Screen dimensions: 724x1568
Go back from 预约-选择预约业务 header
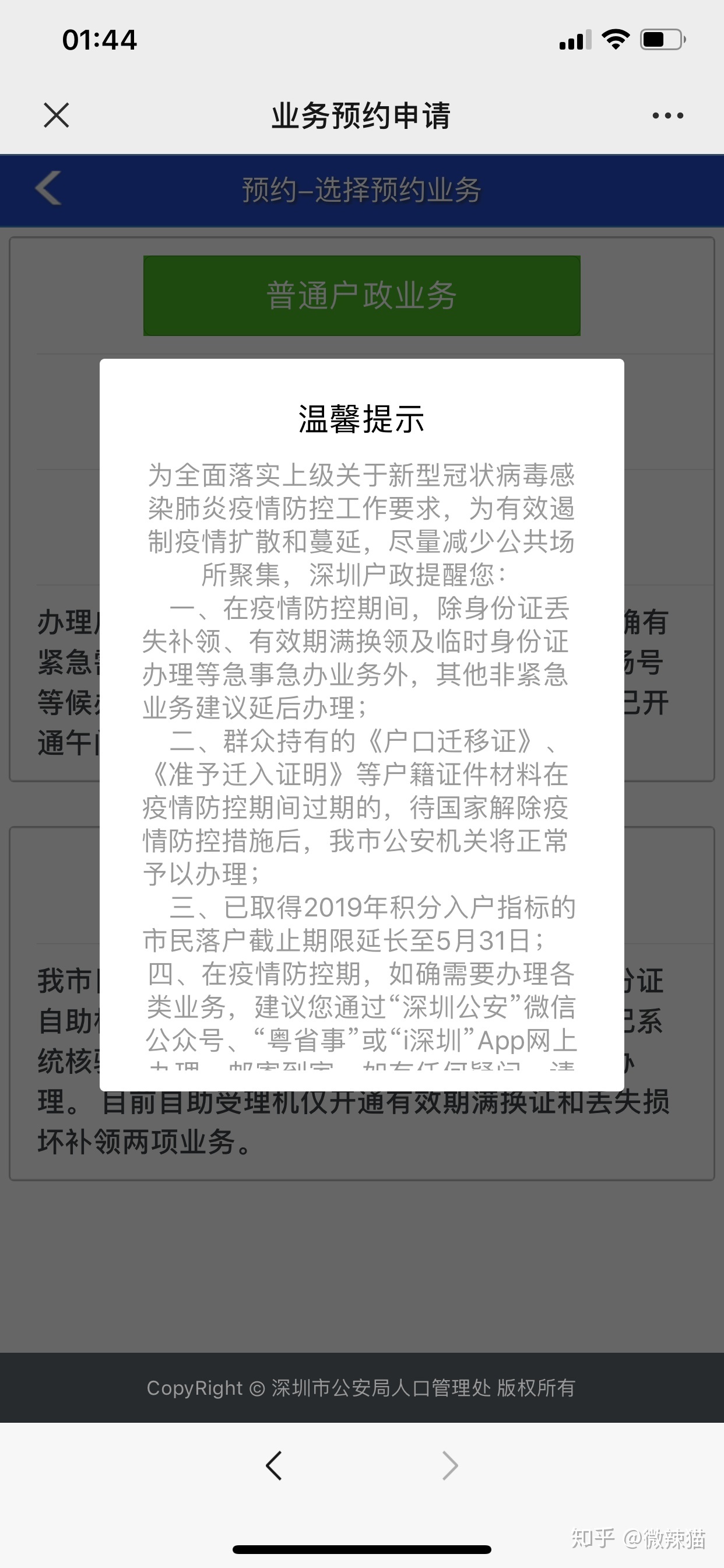tap(48, 188)
